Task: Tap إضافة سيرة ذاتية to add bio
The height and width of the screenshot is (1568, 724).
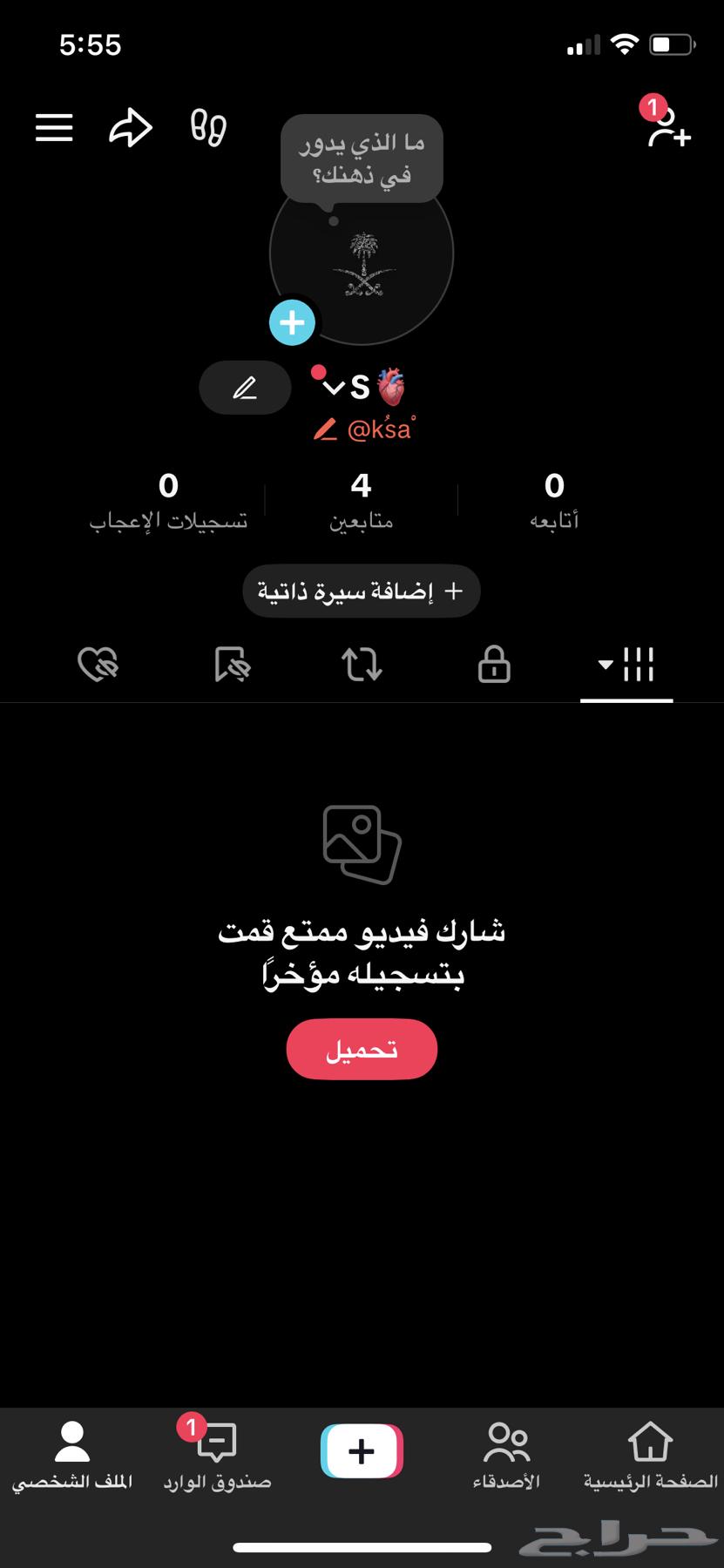Action: (x=361, y=591)
